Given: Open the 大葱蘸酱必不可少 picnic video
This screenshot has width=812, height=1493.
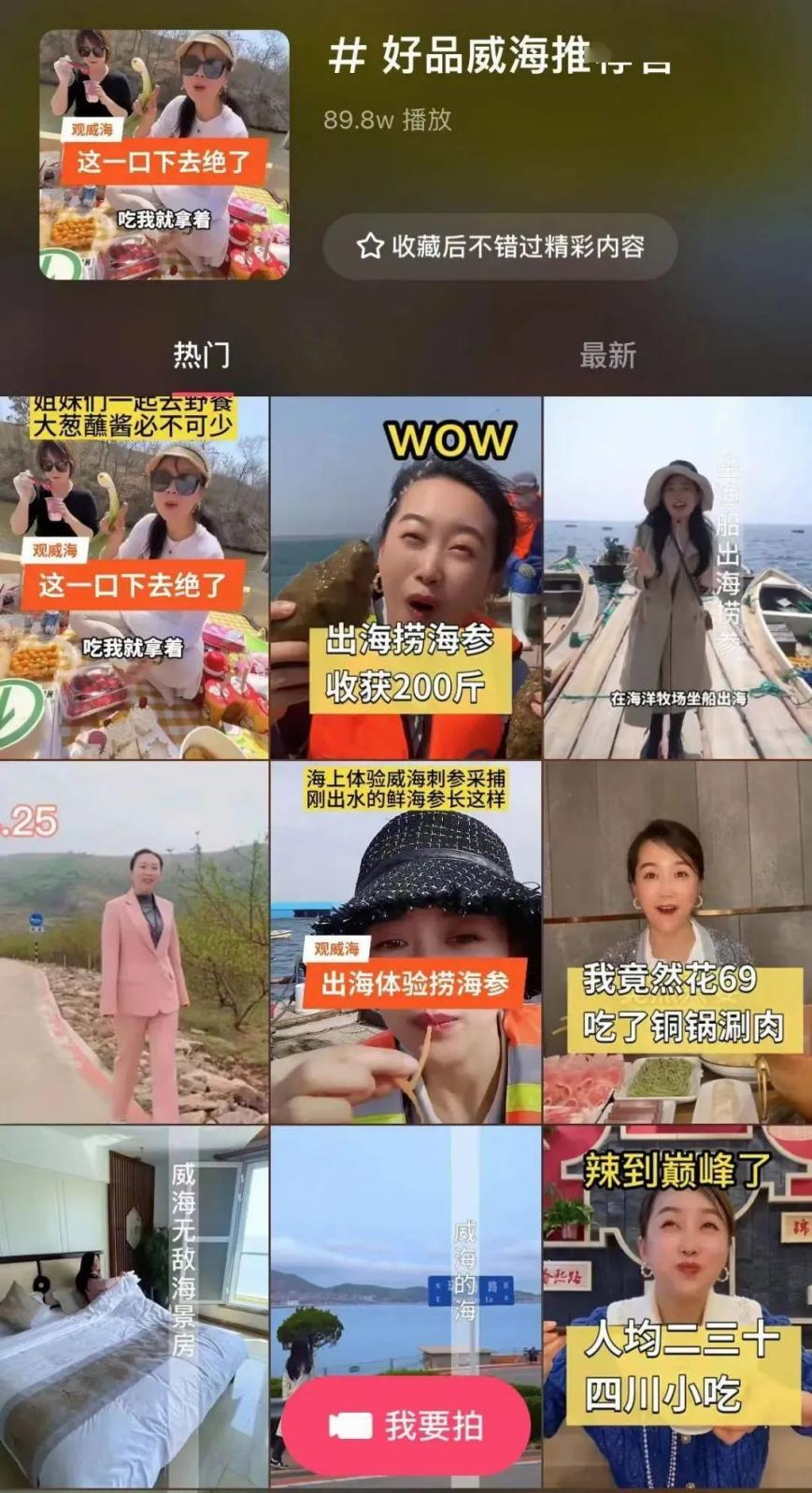Looking at the screenshot, I should click(134, 577).
